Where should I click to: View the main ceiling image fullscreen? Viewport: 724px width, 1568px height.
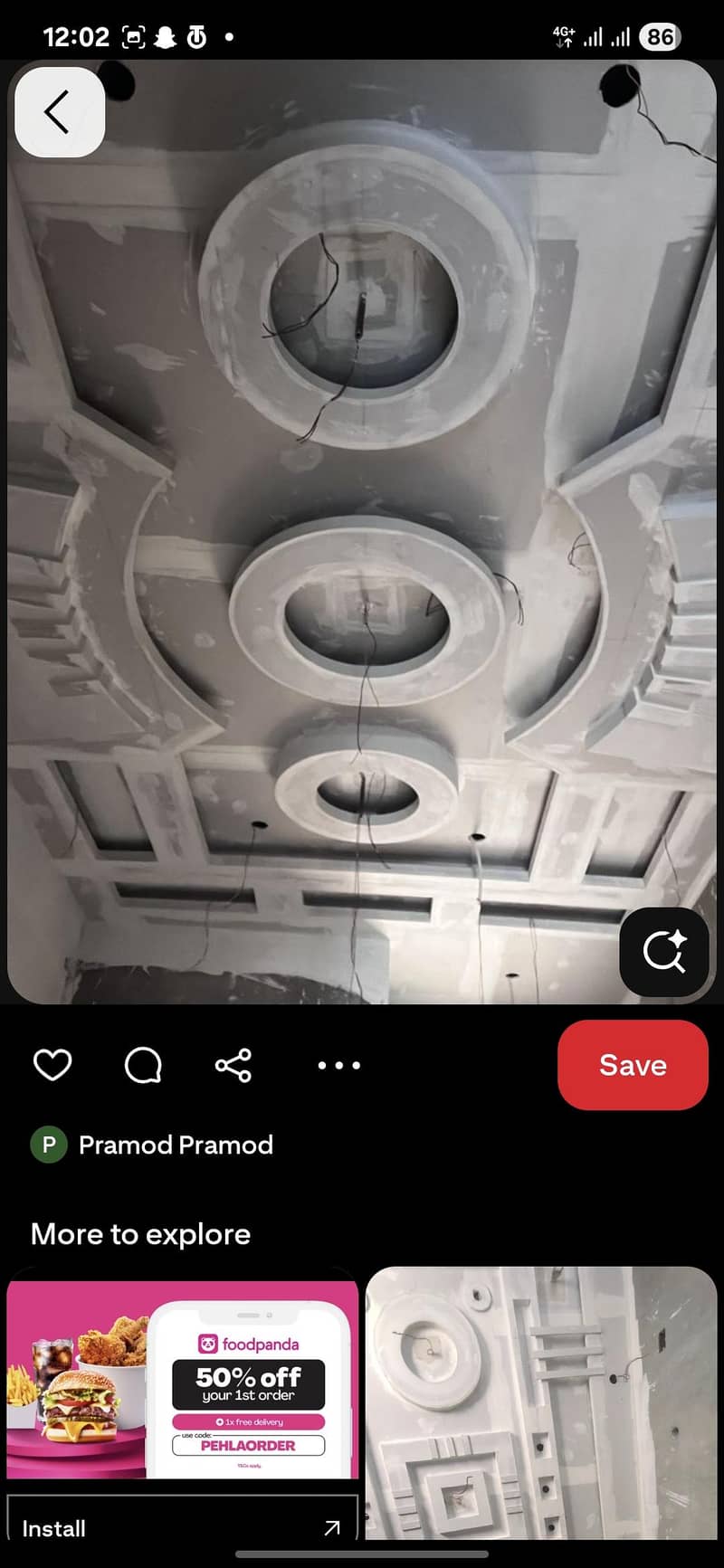click(x=362, y=532)
